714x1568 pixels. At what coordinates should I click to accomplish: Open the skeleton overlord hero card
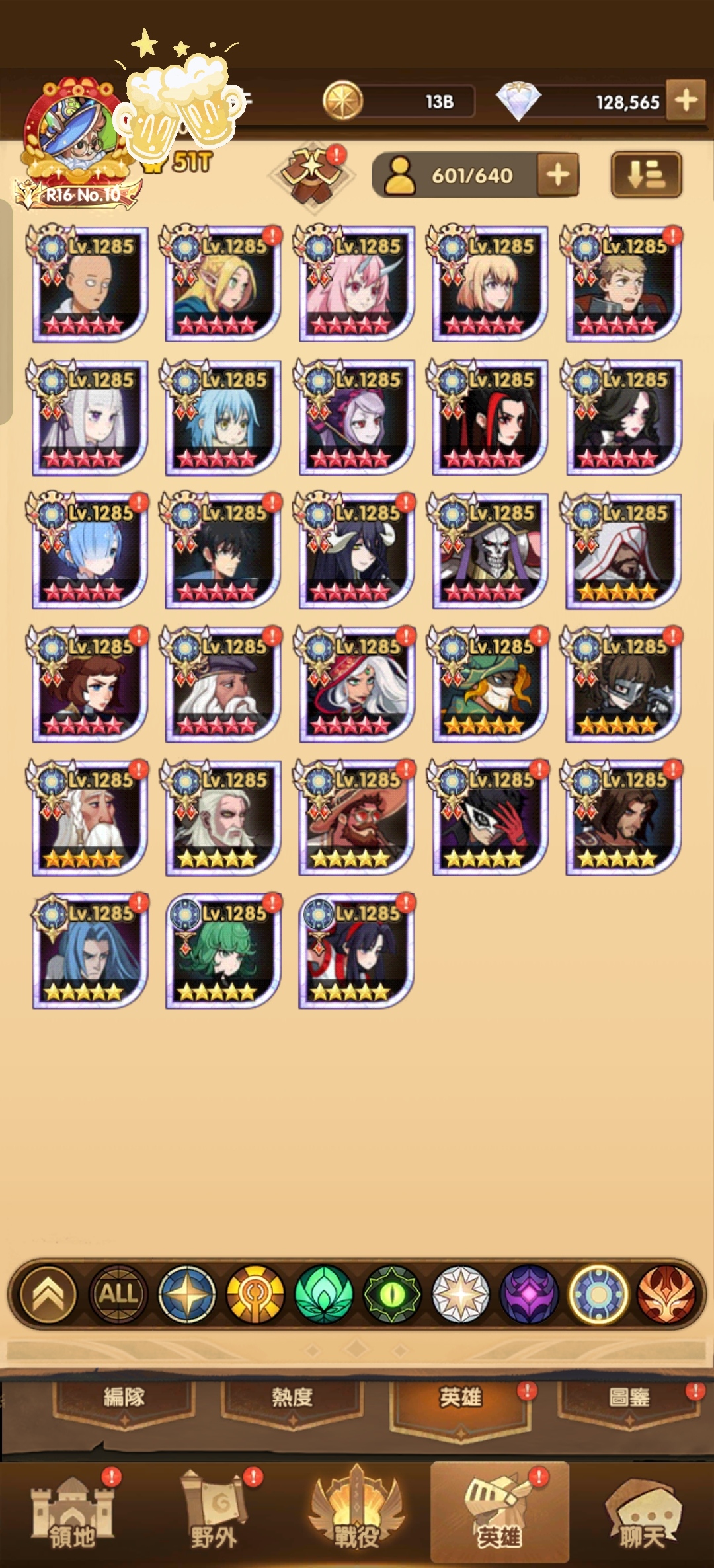coord(489,550)
